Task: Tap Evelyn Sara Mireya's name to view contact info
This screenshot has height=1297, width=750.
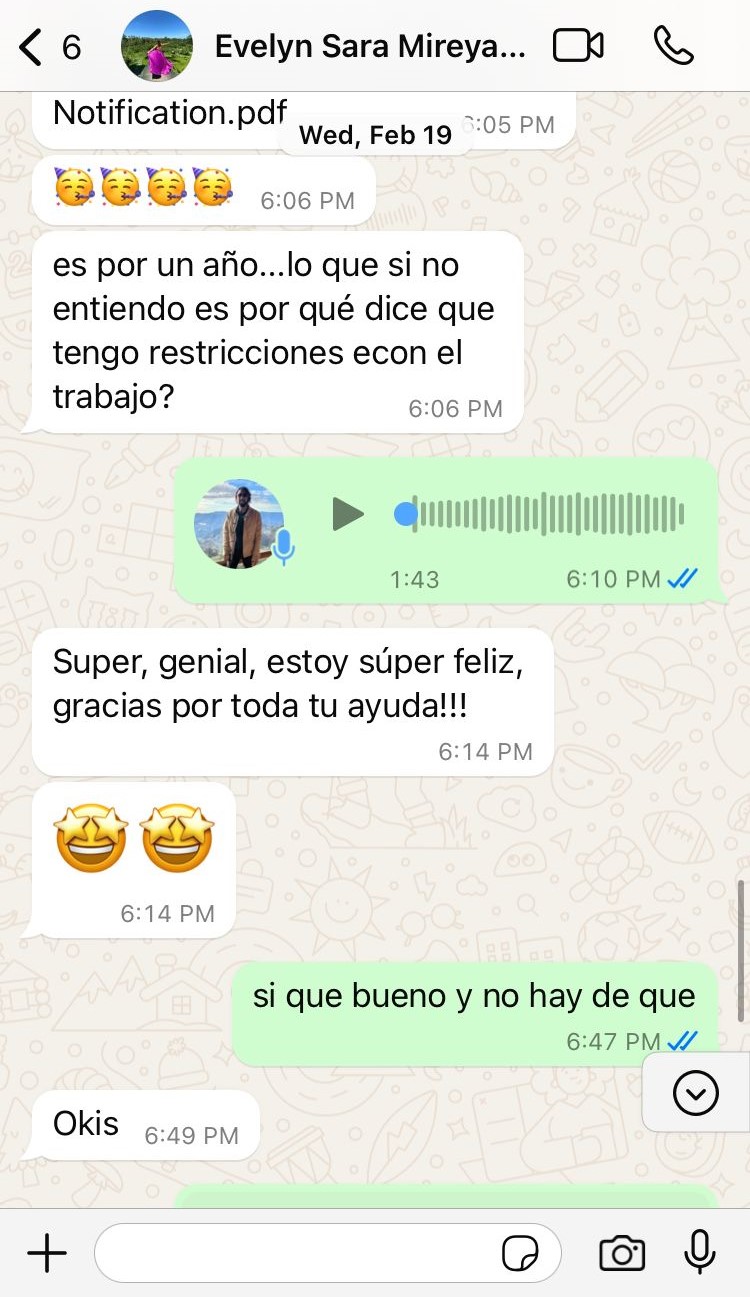Action: (370, 46)
